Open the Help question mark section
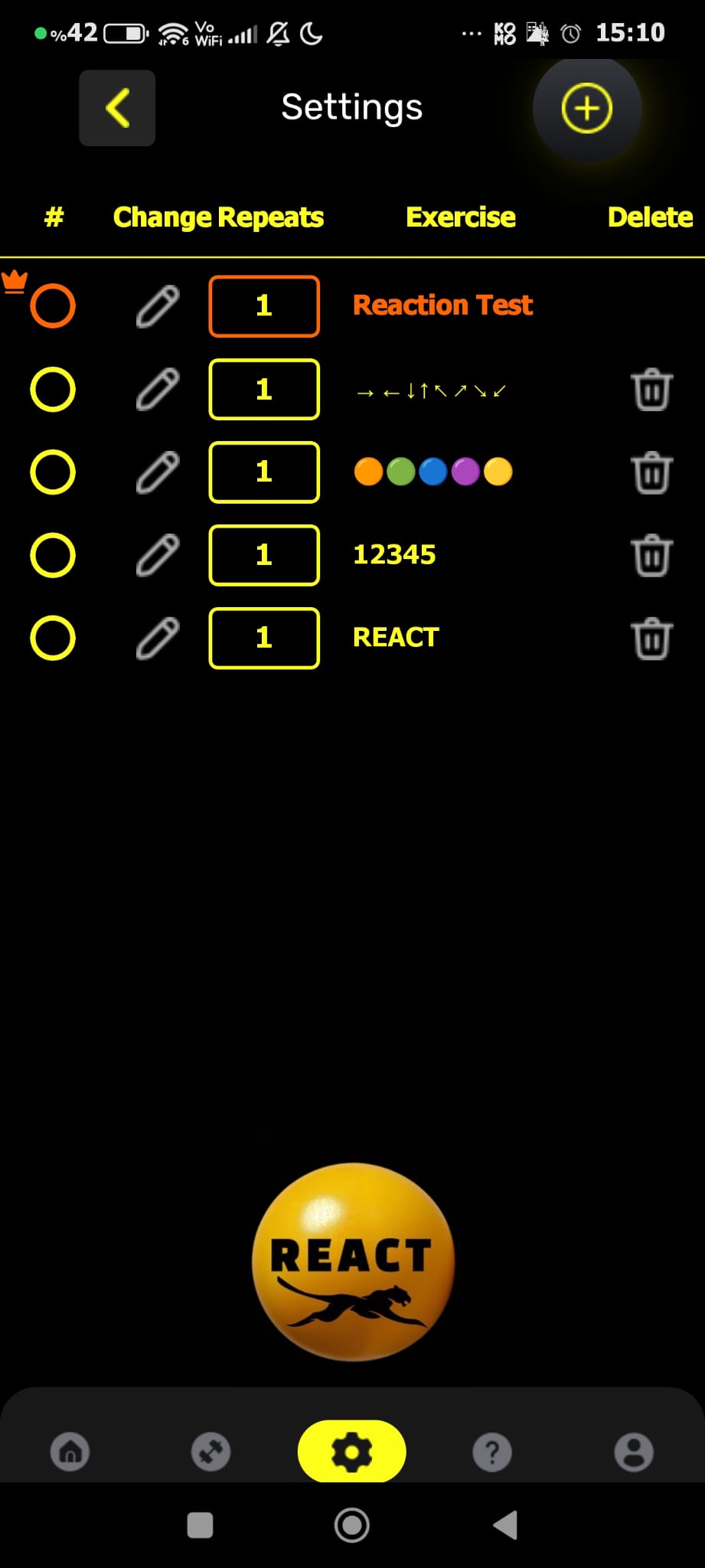The image size is (705, 1568). pyautogui.click(x=492, y=1449)
